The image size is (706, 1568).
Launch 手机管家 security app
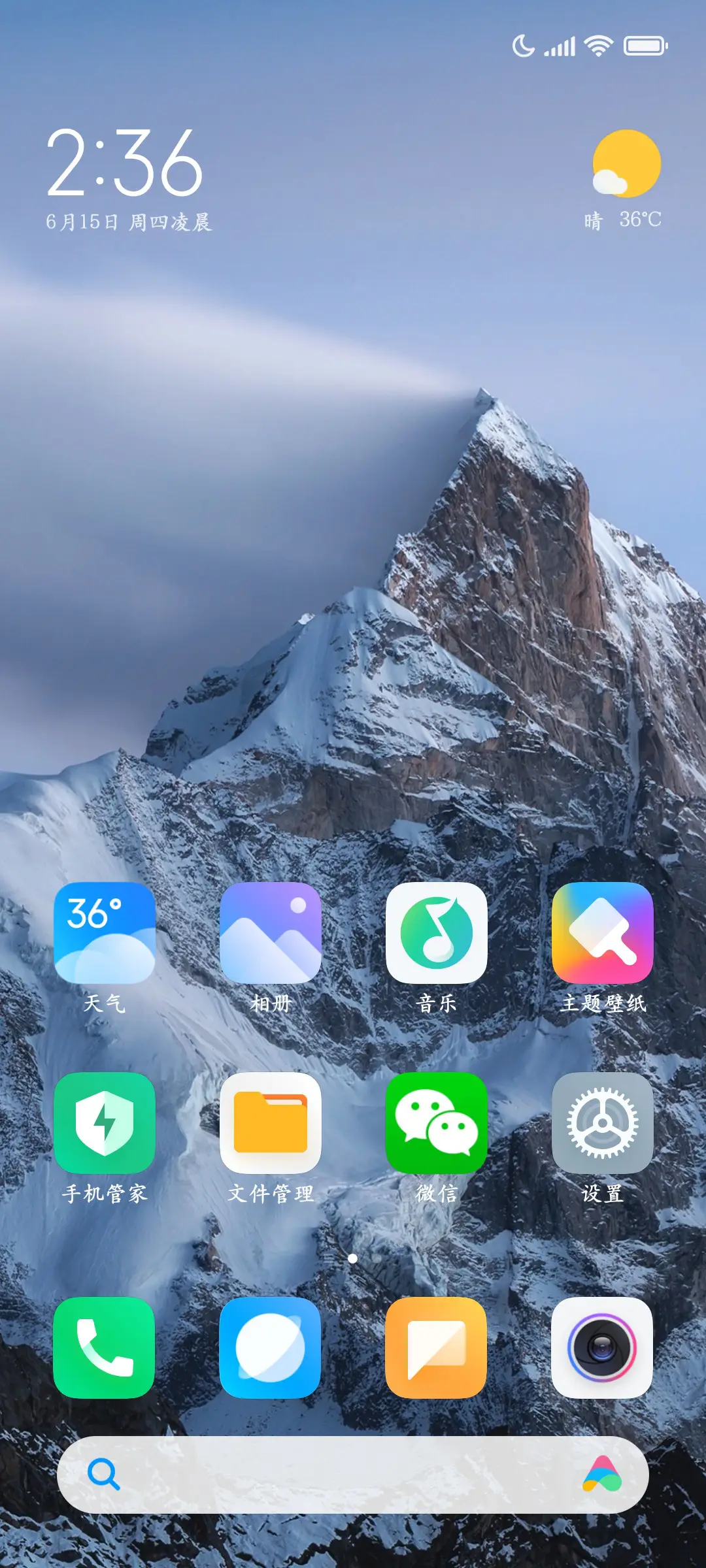point(105,1122)
